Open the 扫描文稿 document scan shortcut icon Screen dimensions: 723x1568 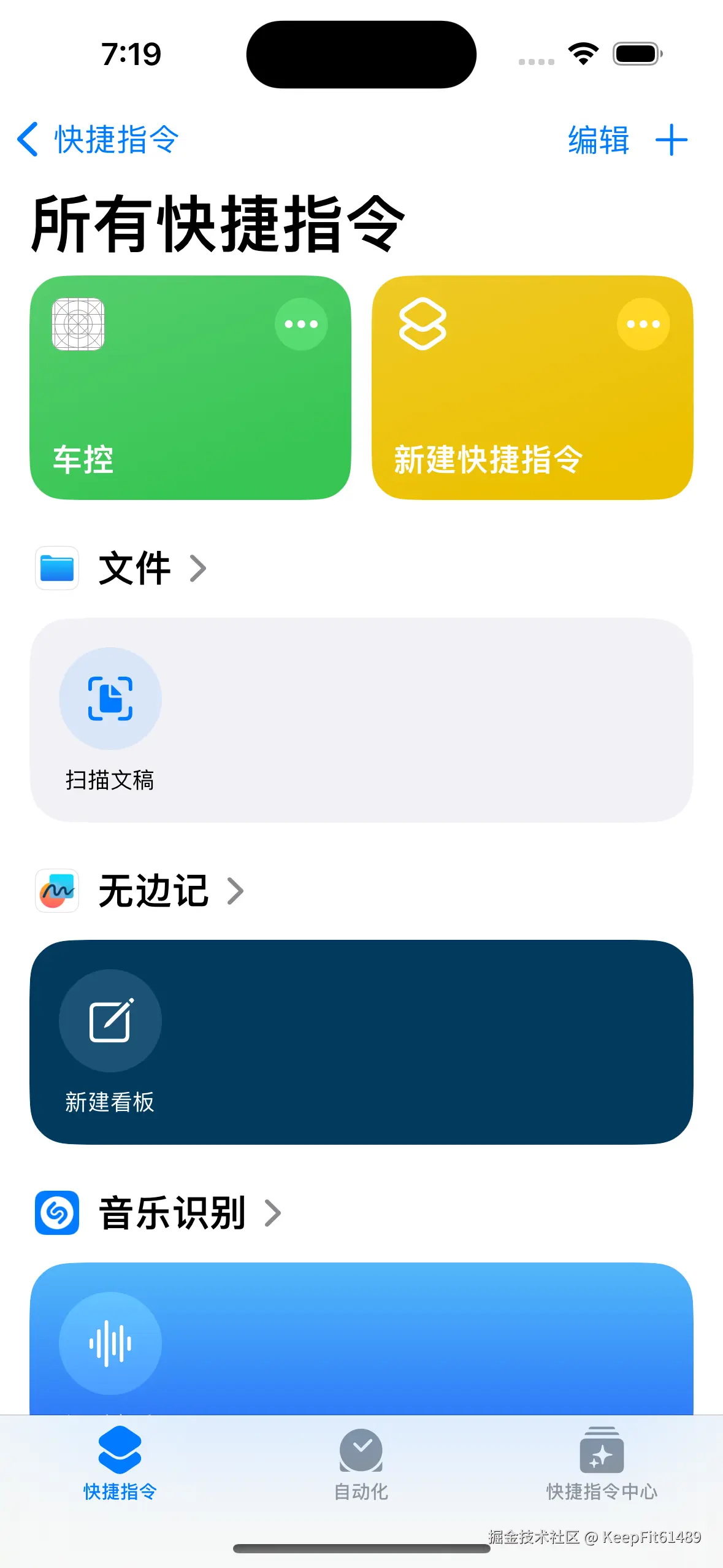tap(110, 699)
